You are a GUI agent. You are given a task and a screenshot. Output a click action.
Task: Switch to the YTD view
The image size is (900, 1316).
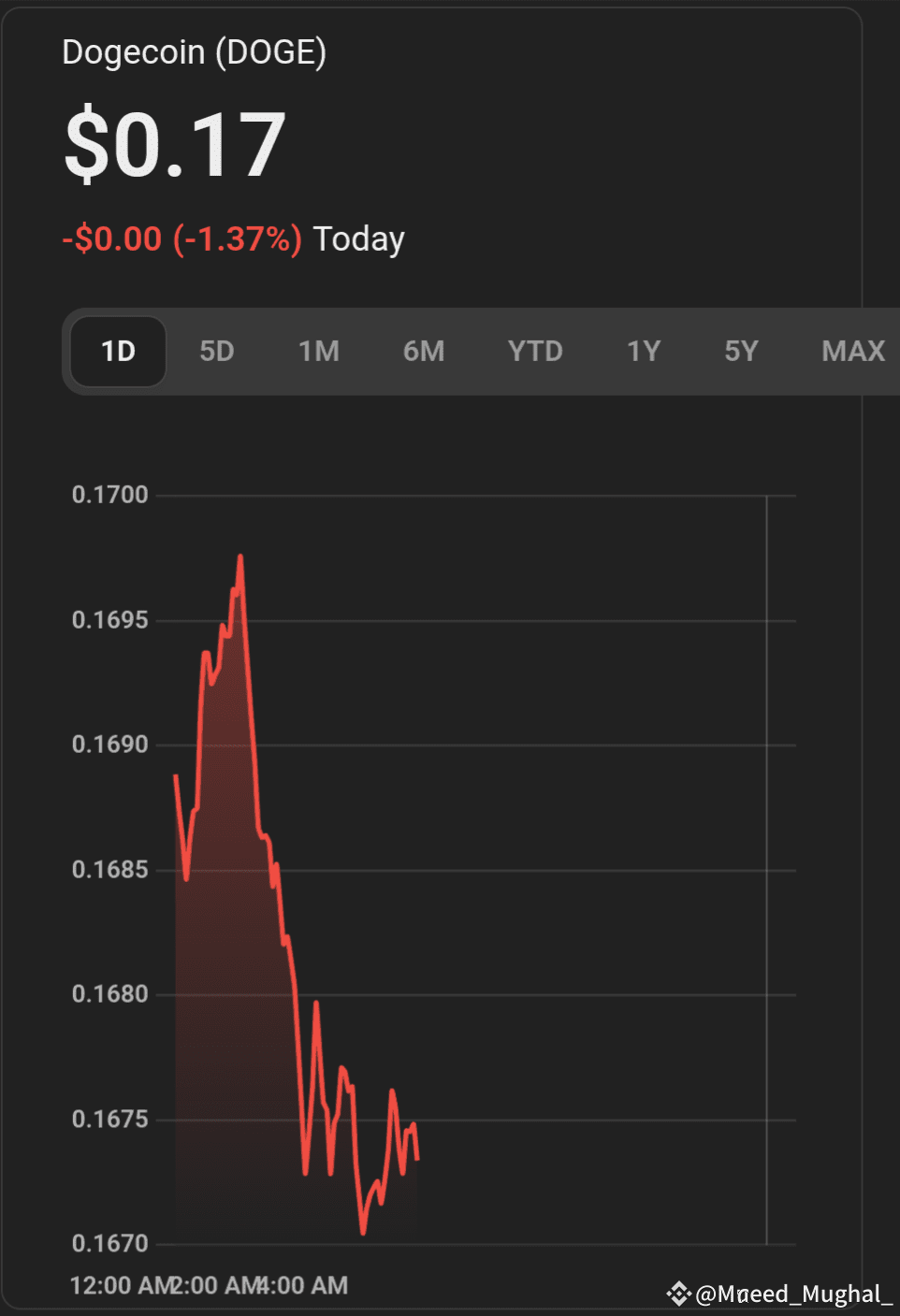535,352
